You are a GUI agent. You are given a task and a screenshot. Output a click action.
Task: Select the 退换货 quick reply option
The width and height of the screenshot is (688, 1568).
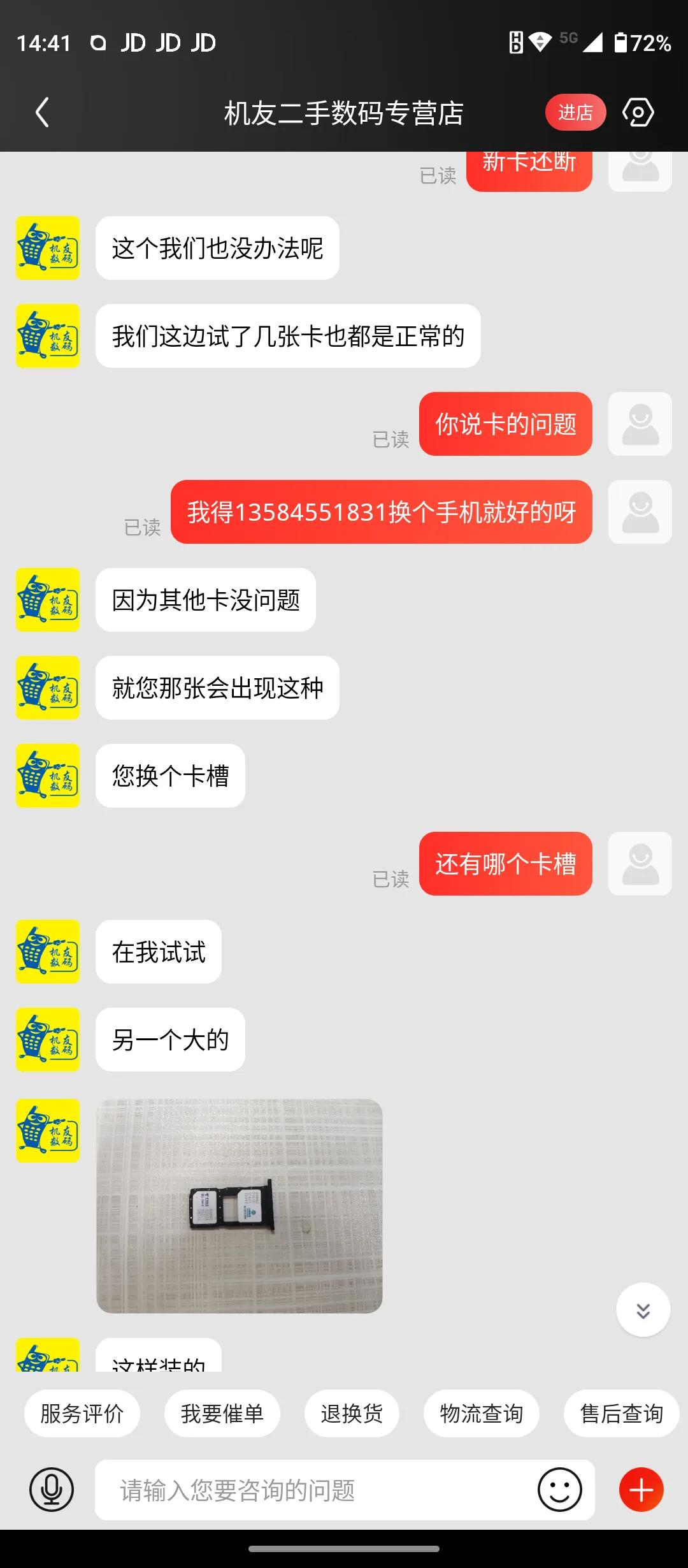click(352, 1414)
